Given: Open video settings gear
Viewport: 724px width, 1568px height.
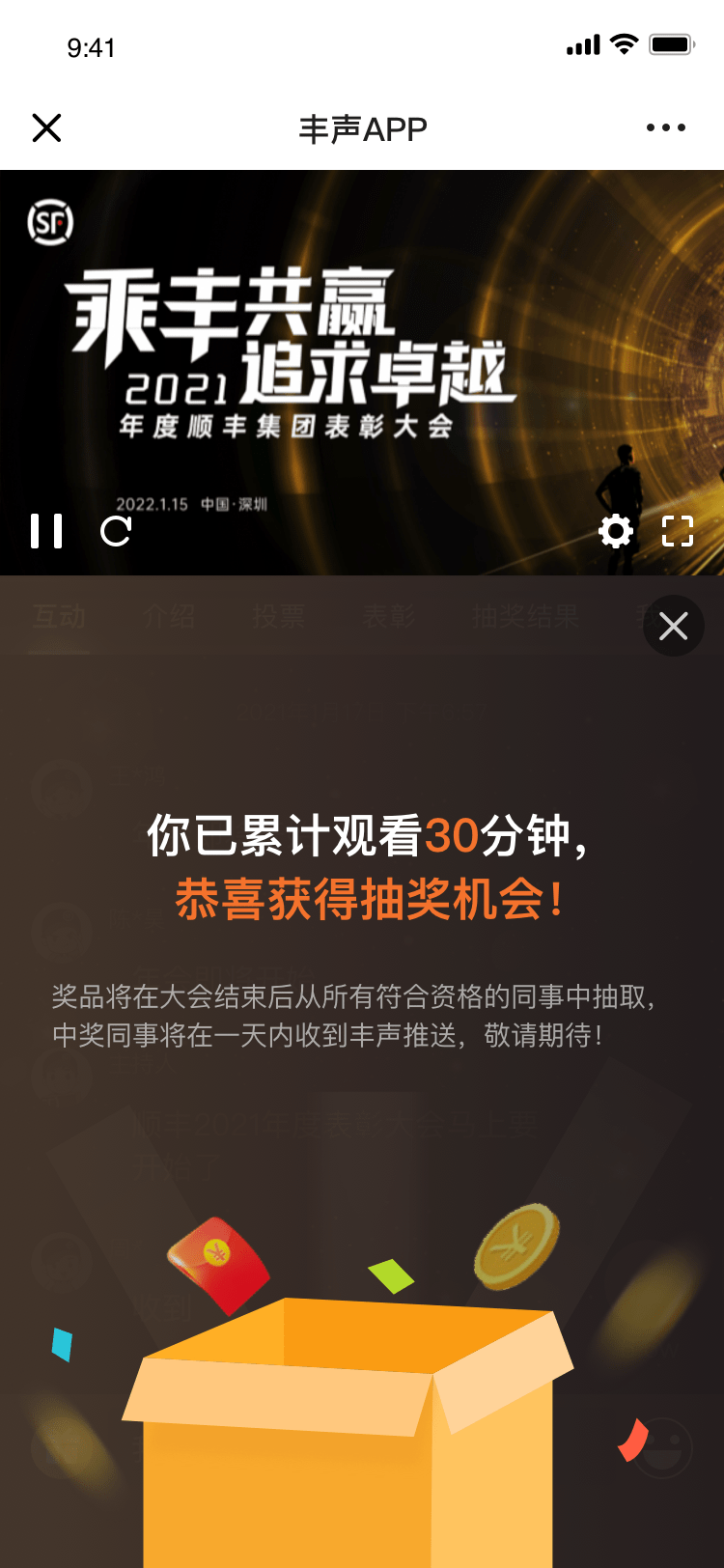Looking at the screenshot, I should point(616,531).
